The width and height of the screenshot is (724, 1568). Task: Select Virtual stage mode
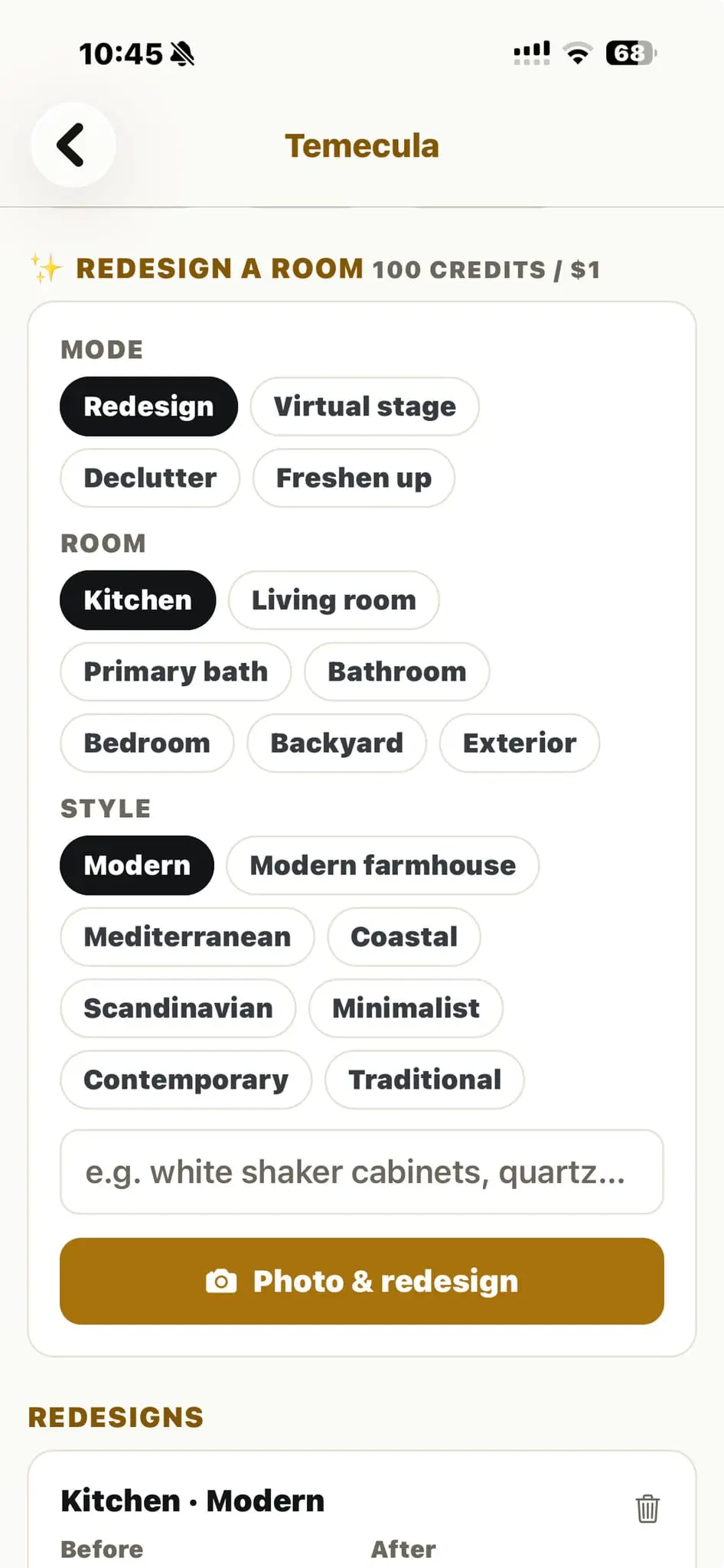coord(365,407)
